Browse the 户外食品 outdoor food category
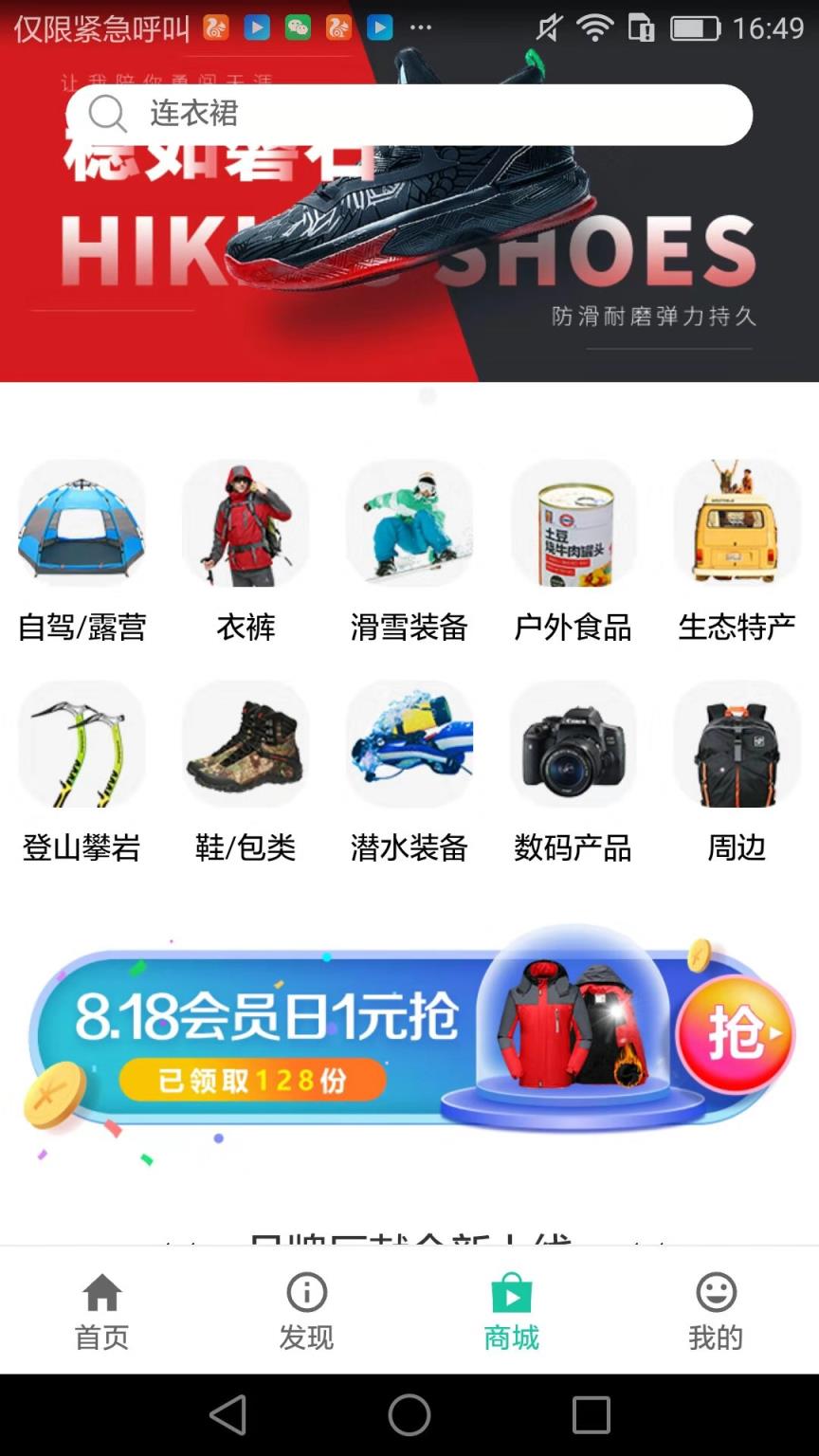Viewport: 819px width, 1456px height. point(573,550)
